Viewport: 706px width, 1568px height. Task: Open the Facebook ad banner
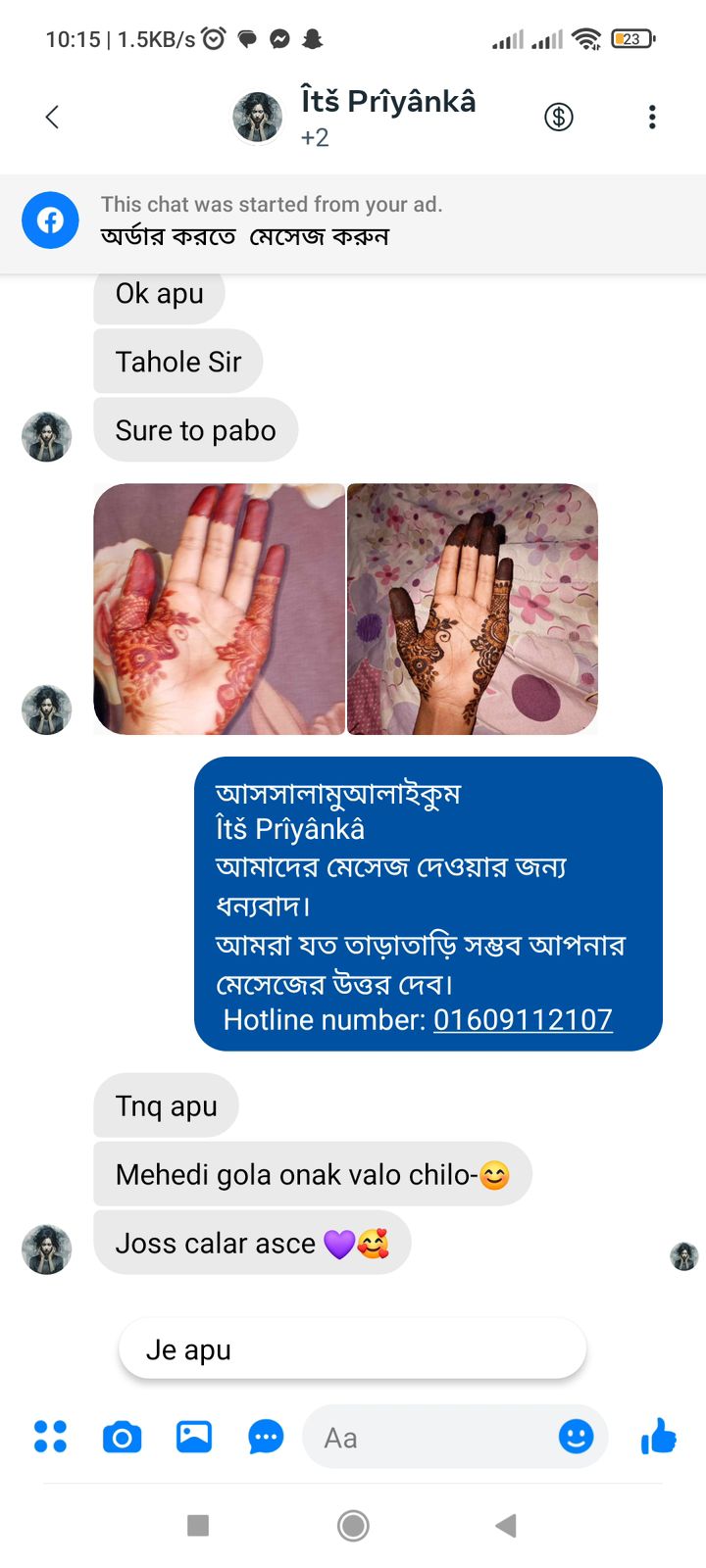353,221
